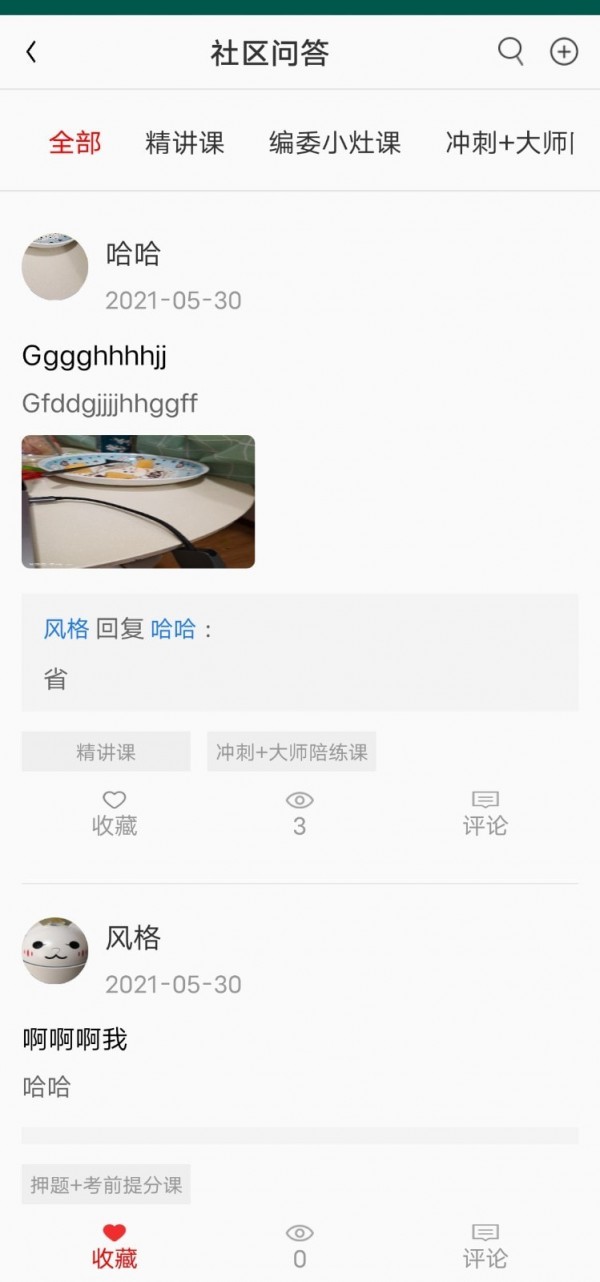The width and height of the screenshot is (600, 1282).
Task: Comment on 风格's post via 评论
Action: (485, 1246)
